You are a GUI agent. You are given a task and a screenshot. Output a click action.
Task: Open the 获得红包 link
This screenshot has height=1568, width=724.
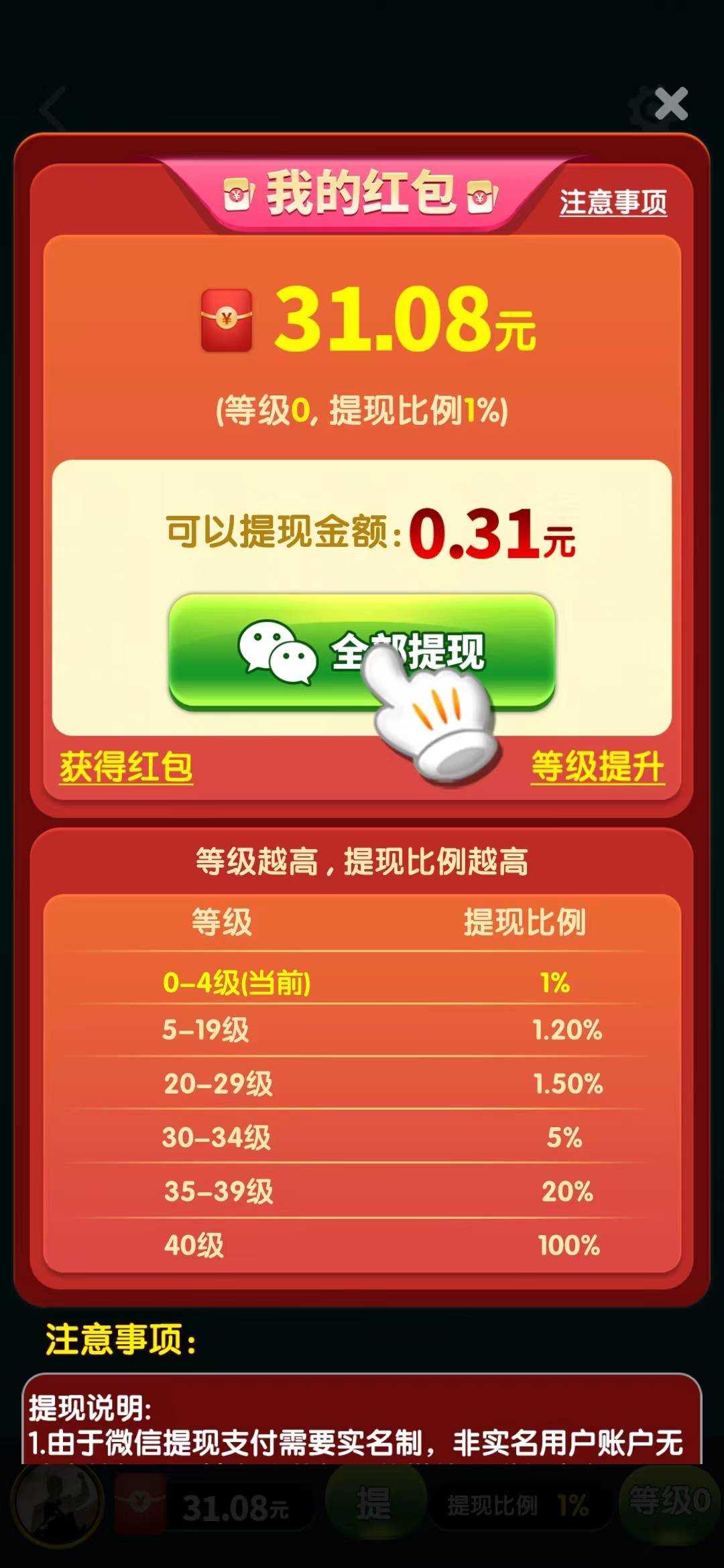coord(126,766)
